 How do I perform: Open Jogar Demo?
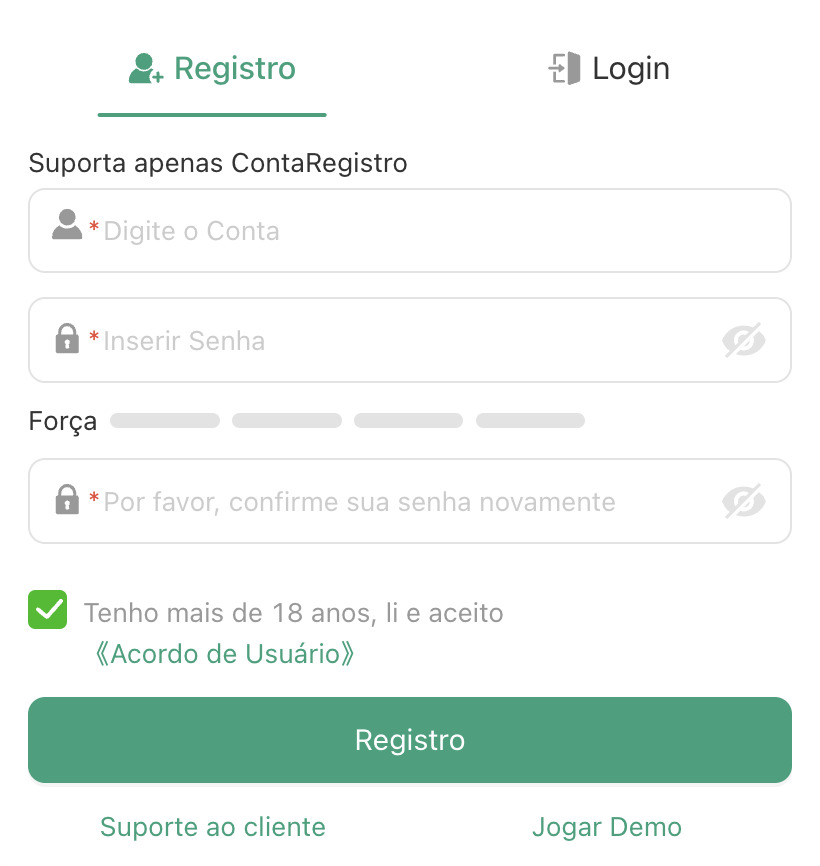coord(606,827)
